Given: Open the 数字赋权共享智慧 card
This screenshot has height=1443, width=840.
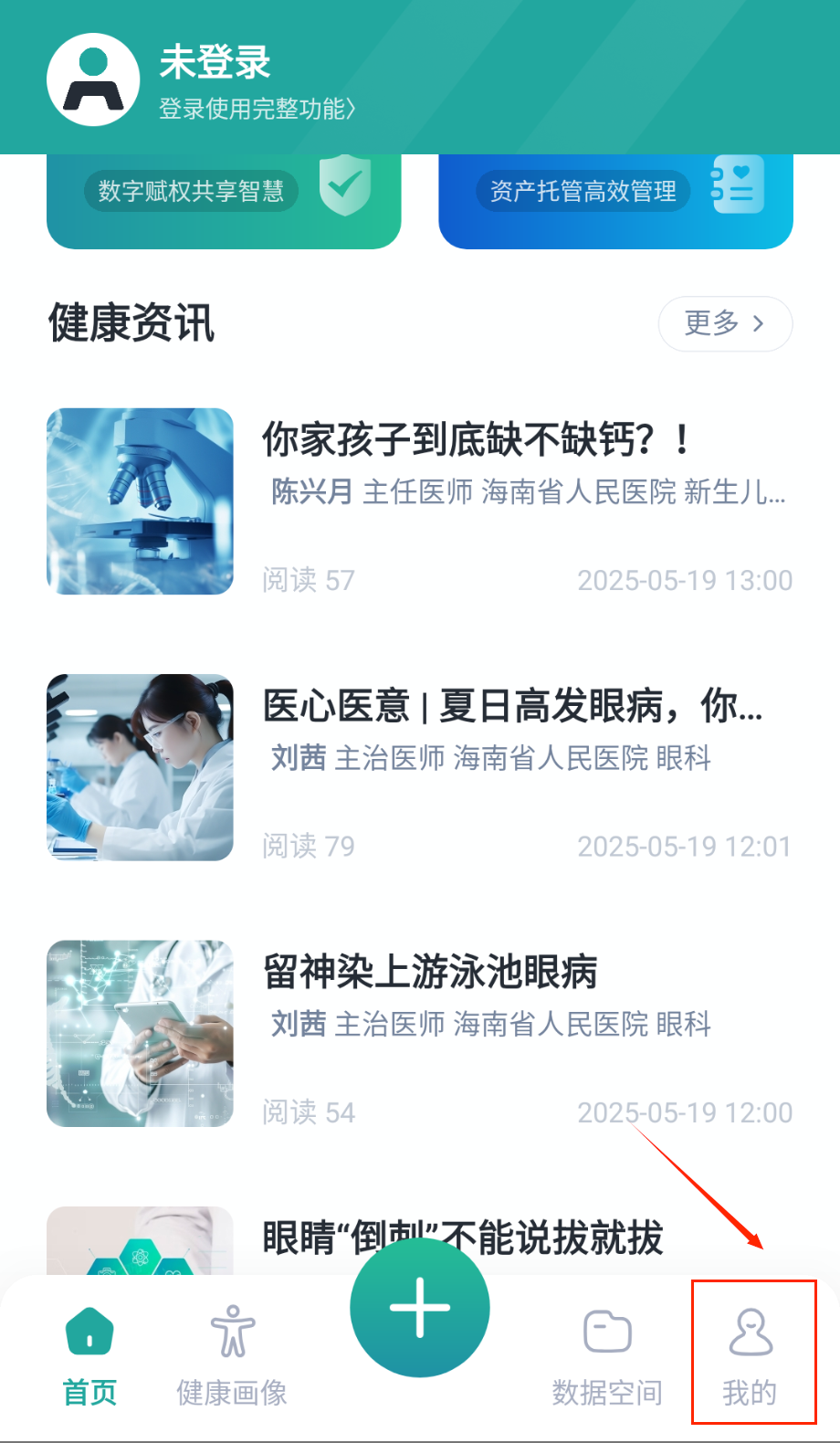Looking at the screenshot, I should (x=224, y=196).
